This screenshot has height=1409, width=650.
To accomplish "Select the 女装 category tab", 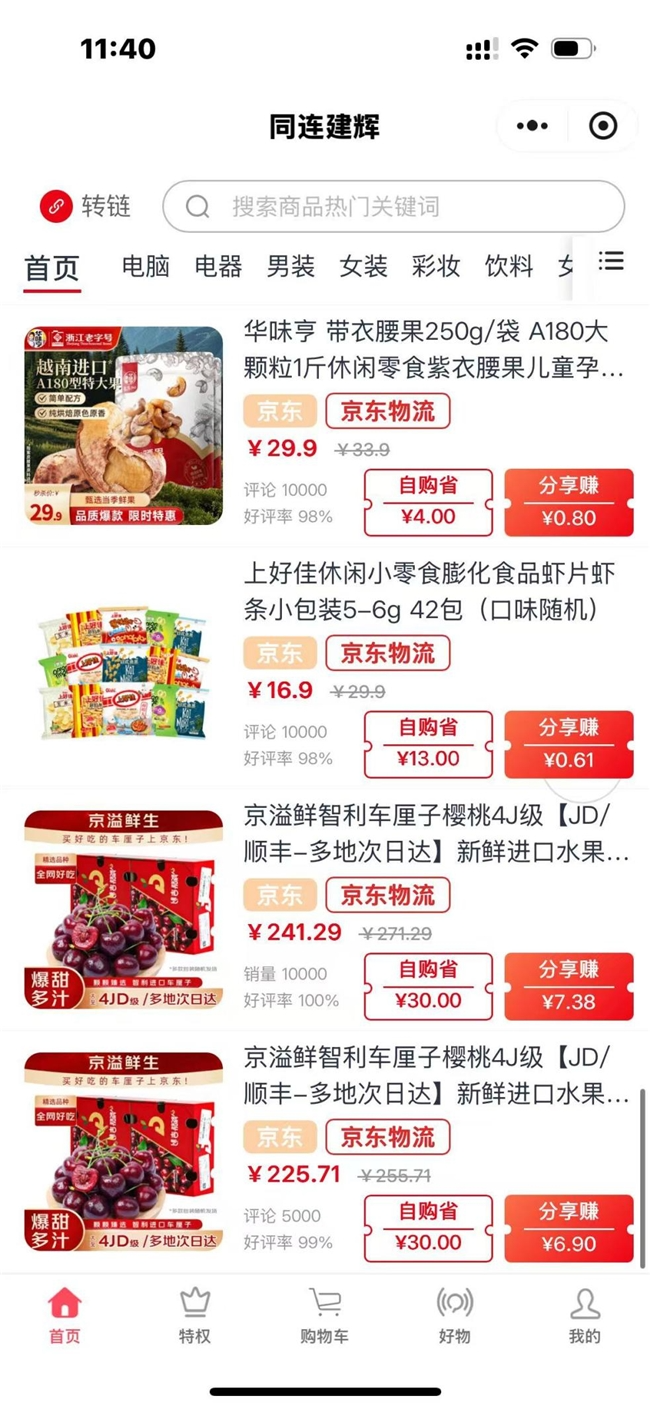I will coord(363,266).
